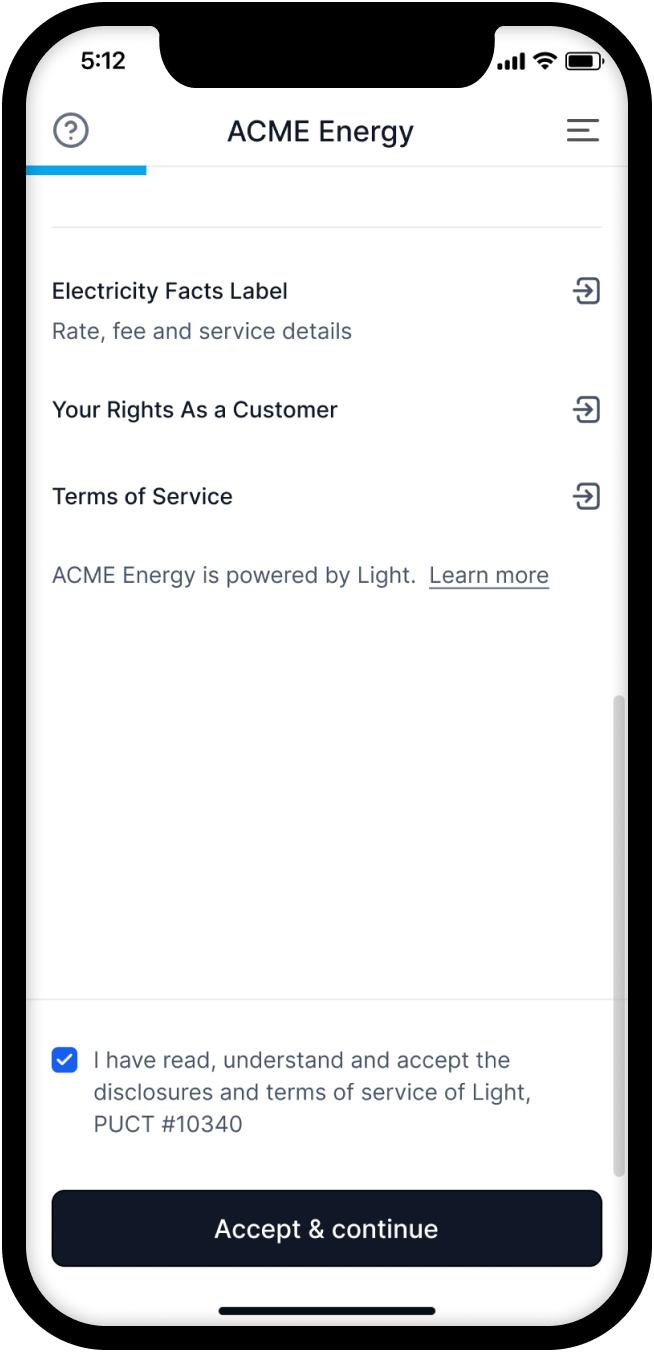This screenshot has height=1352, width=654.
Task: Uncheck the accept disclosures checkbox
Action: click(65, 1061)
